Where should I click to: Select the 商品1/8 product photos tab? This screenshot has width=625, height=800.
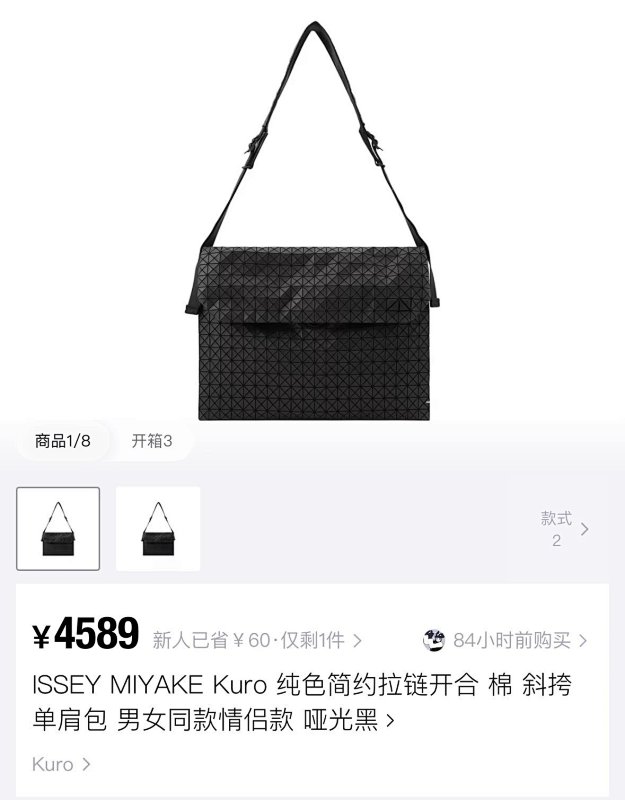63,441
